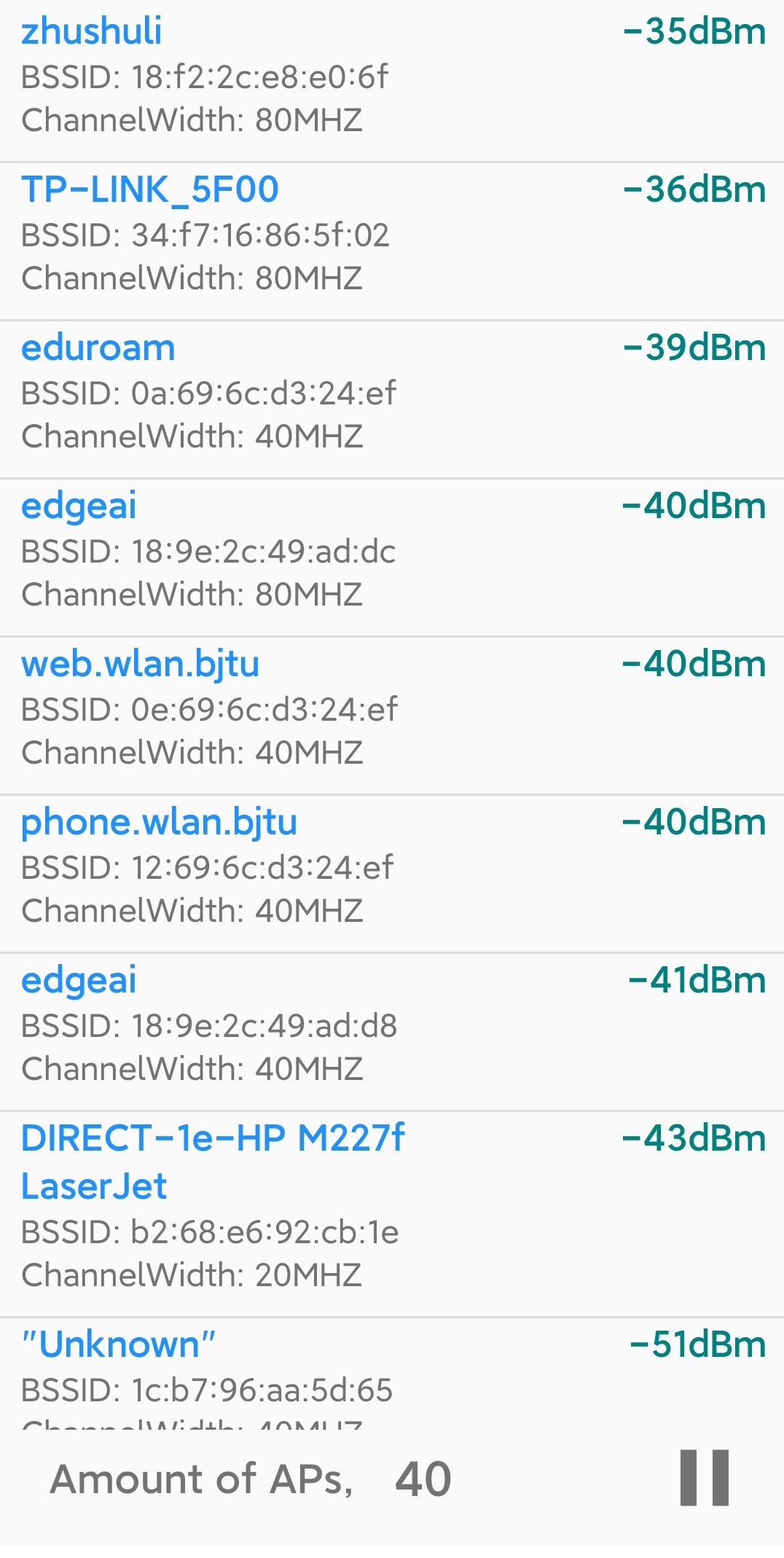The image size is (784, 1558).
Task: Open the "Unknown" network entry
Action: point(392,1373)
